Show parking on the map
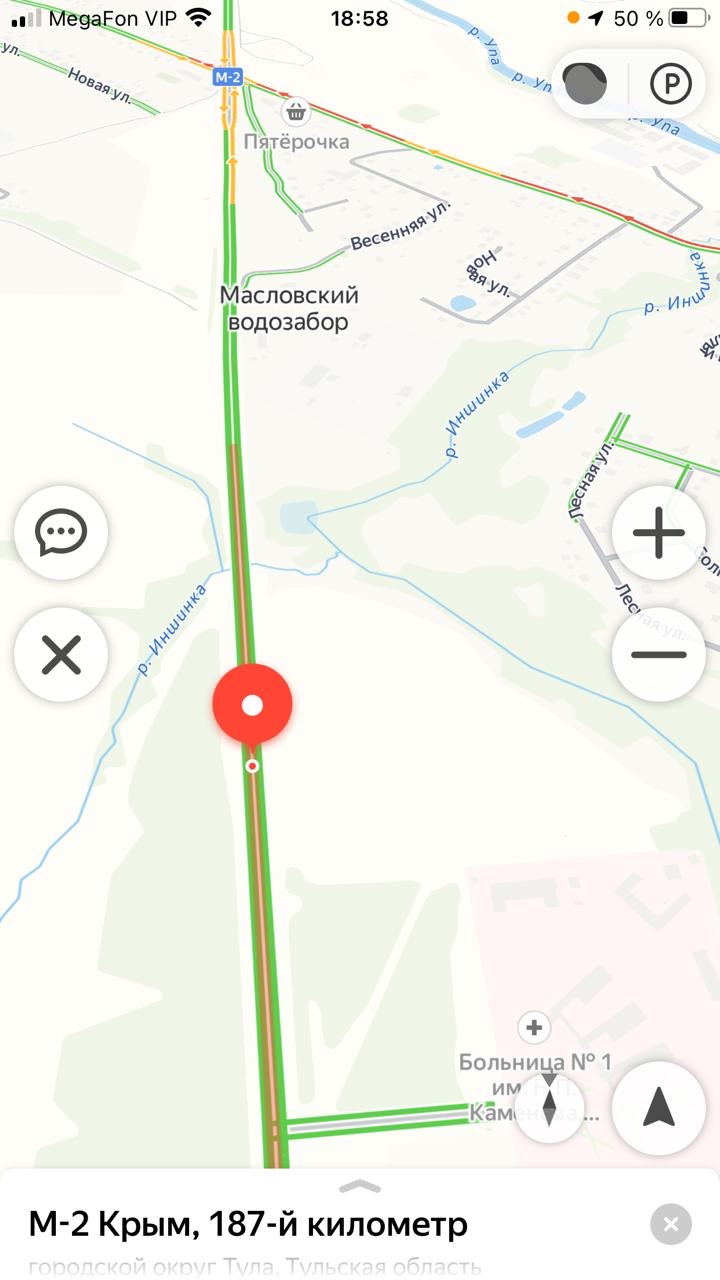 click(x=671, y=84)
